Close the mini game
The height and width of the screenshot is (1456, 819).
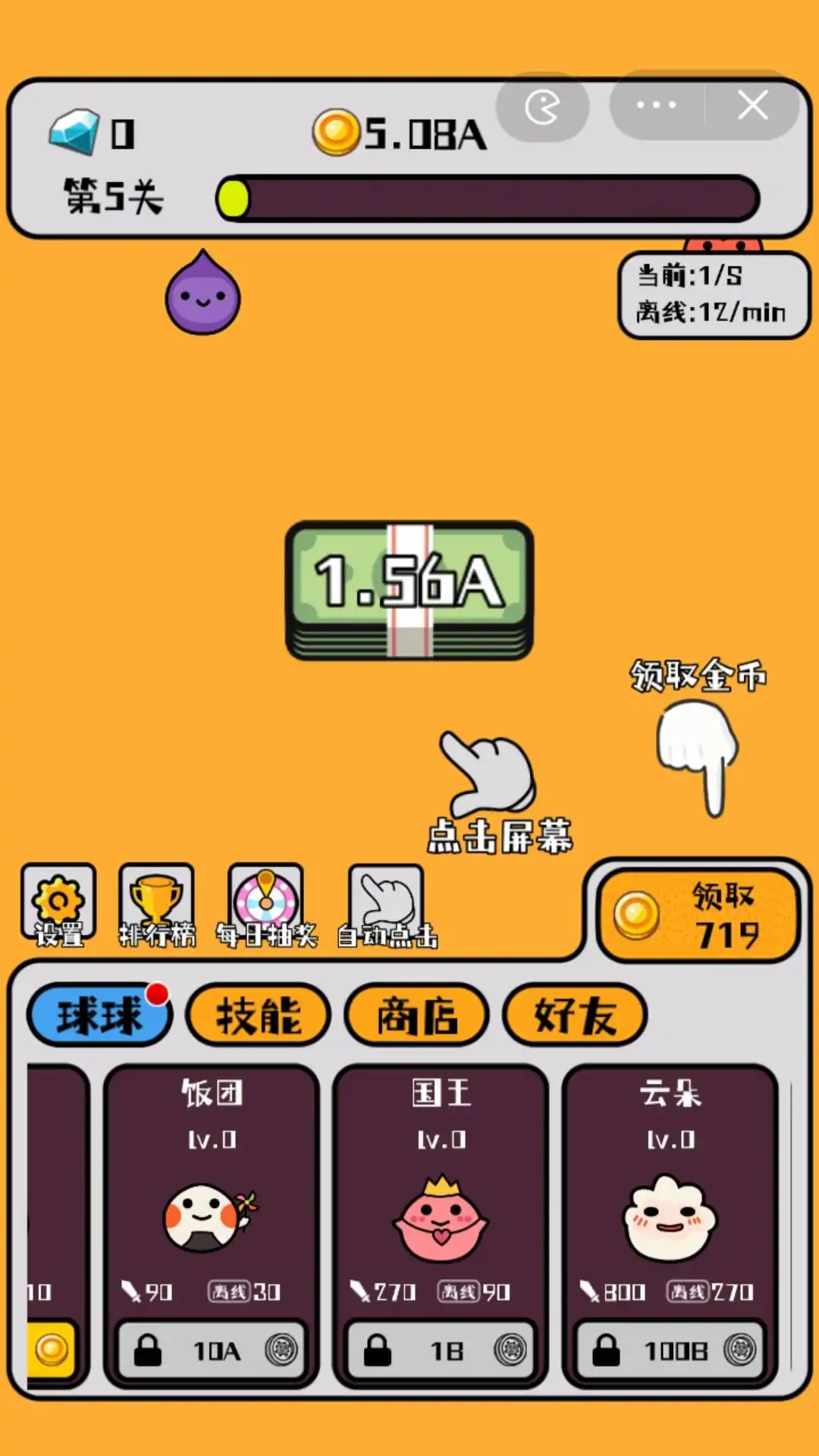(x=752, y=105)
